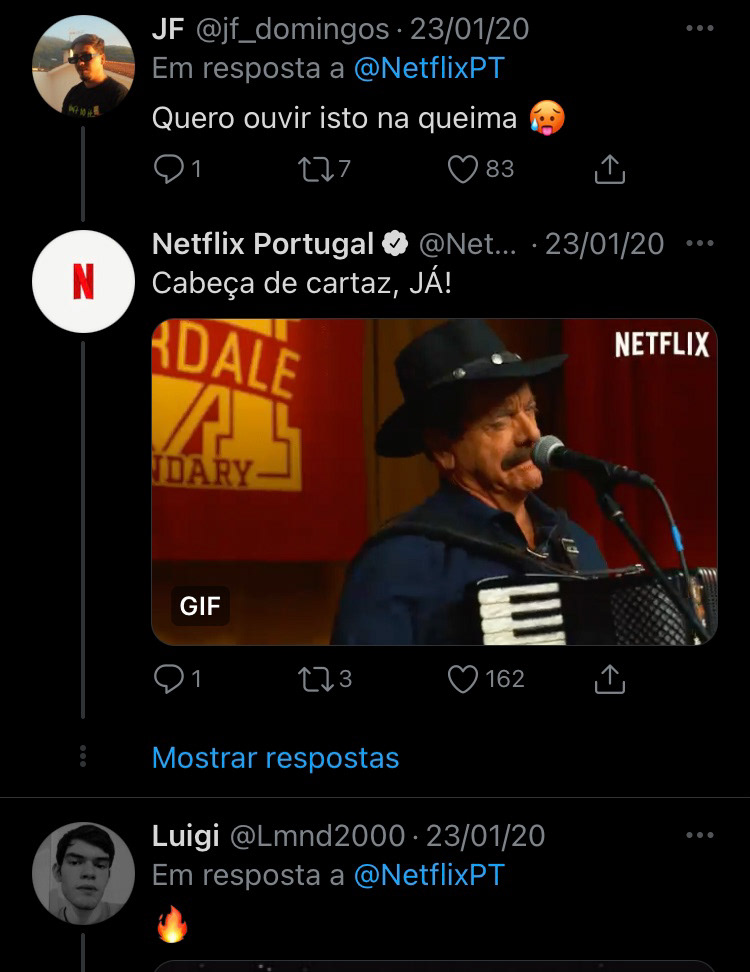This screenshot has height=972, width=750.
Task: Share Netflix Portugal's tweet
Action: [x=609, y=681]
